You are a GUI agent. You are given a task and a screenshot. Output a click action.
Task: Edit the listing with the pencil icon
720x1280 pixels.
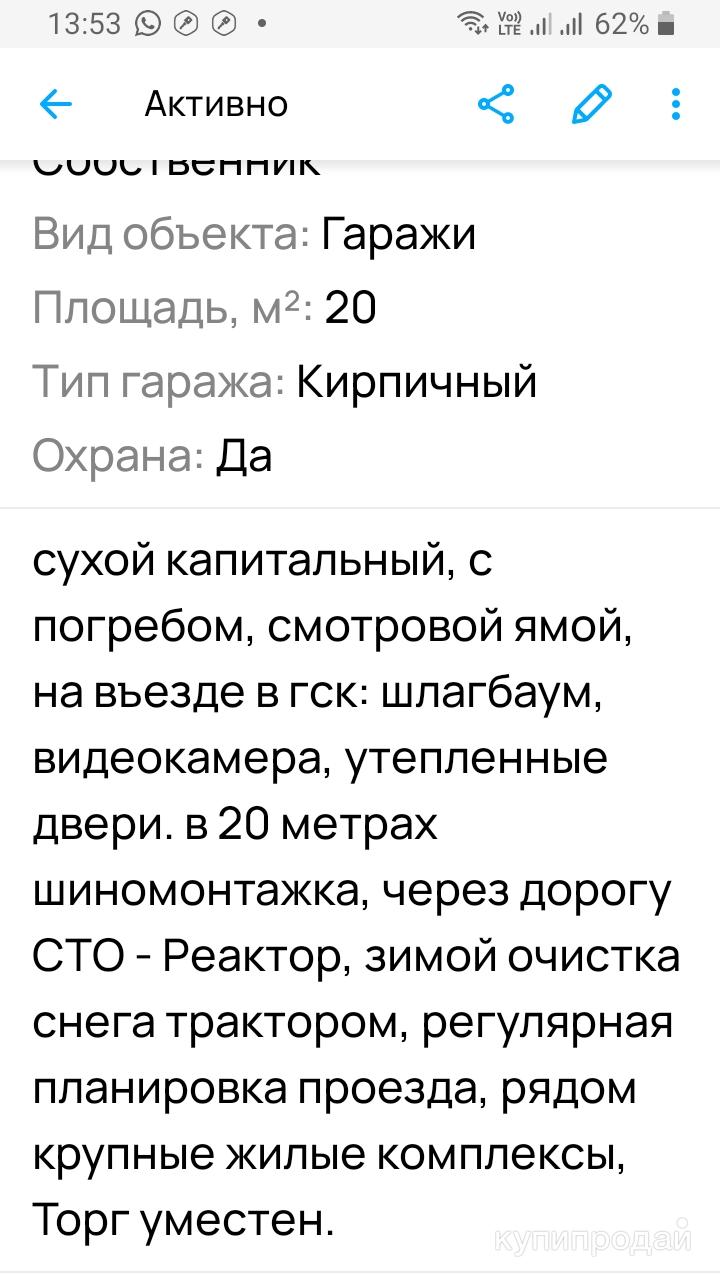pyautogui.click(x=591, y=104)
